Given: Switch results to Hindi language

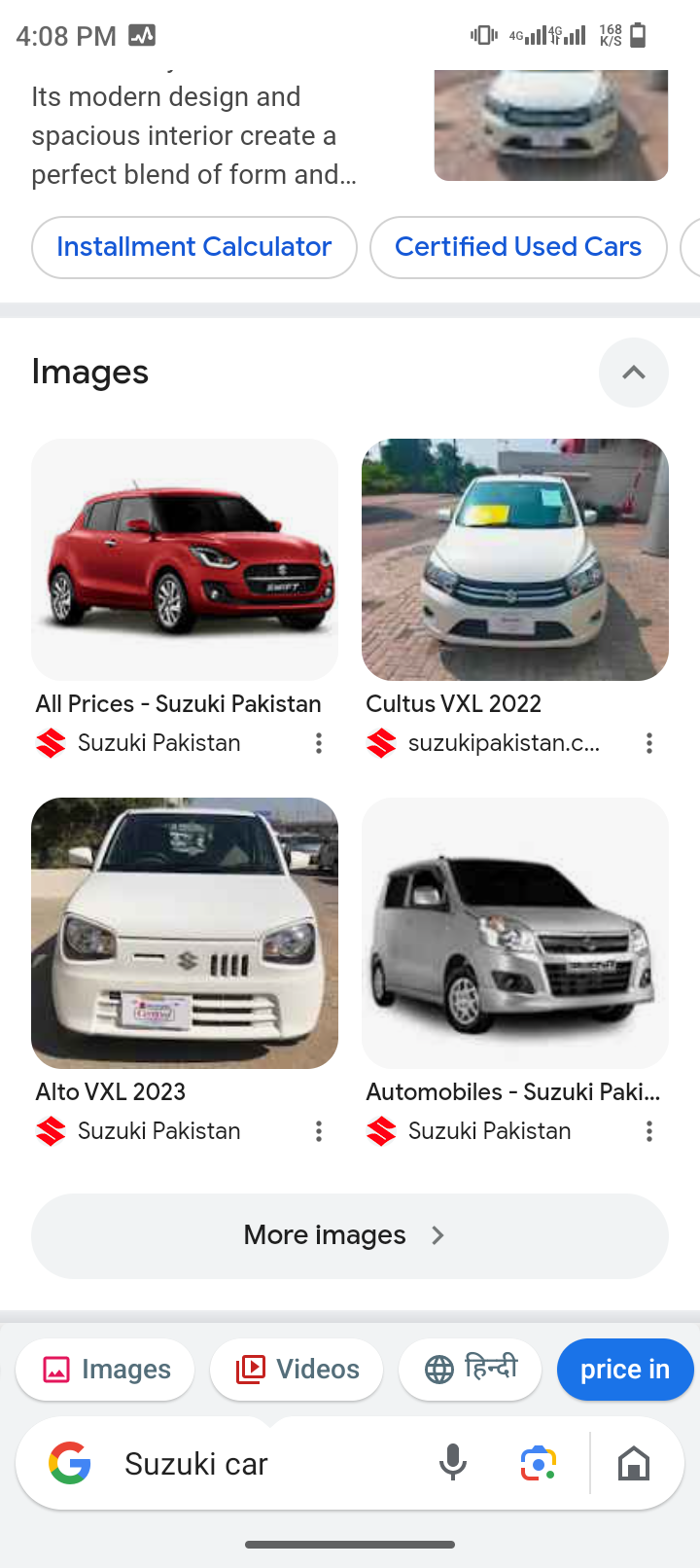Looking at the screenshot, I should point(471,1370).
